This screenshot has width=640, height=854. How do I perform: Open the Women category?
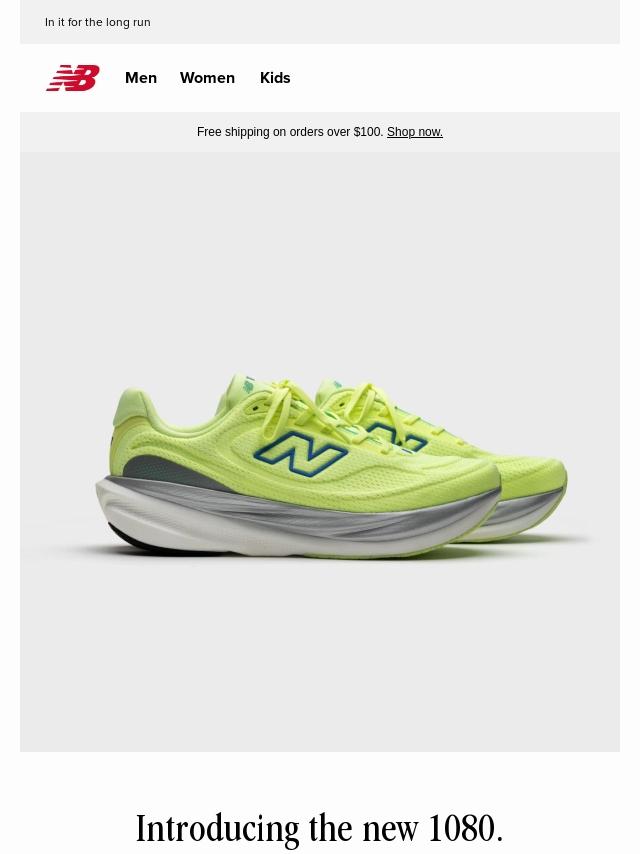tap(207, 78)
